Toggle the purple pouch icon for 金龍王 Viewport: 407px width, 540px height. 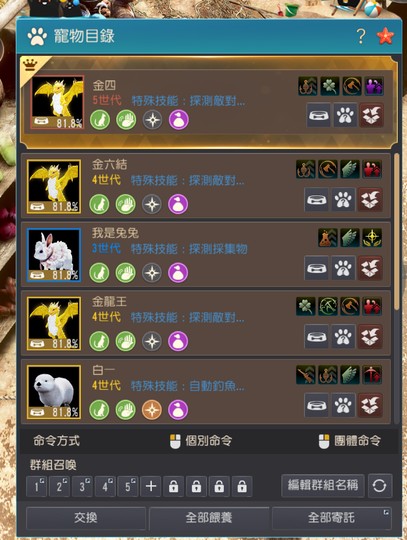[178, 341]
